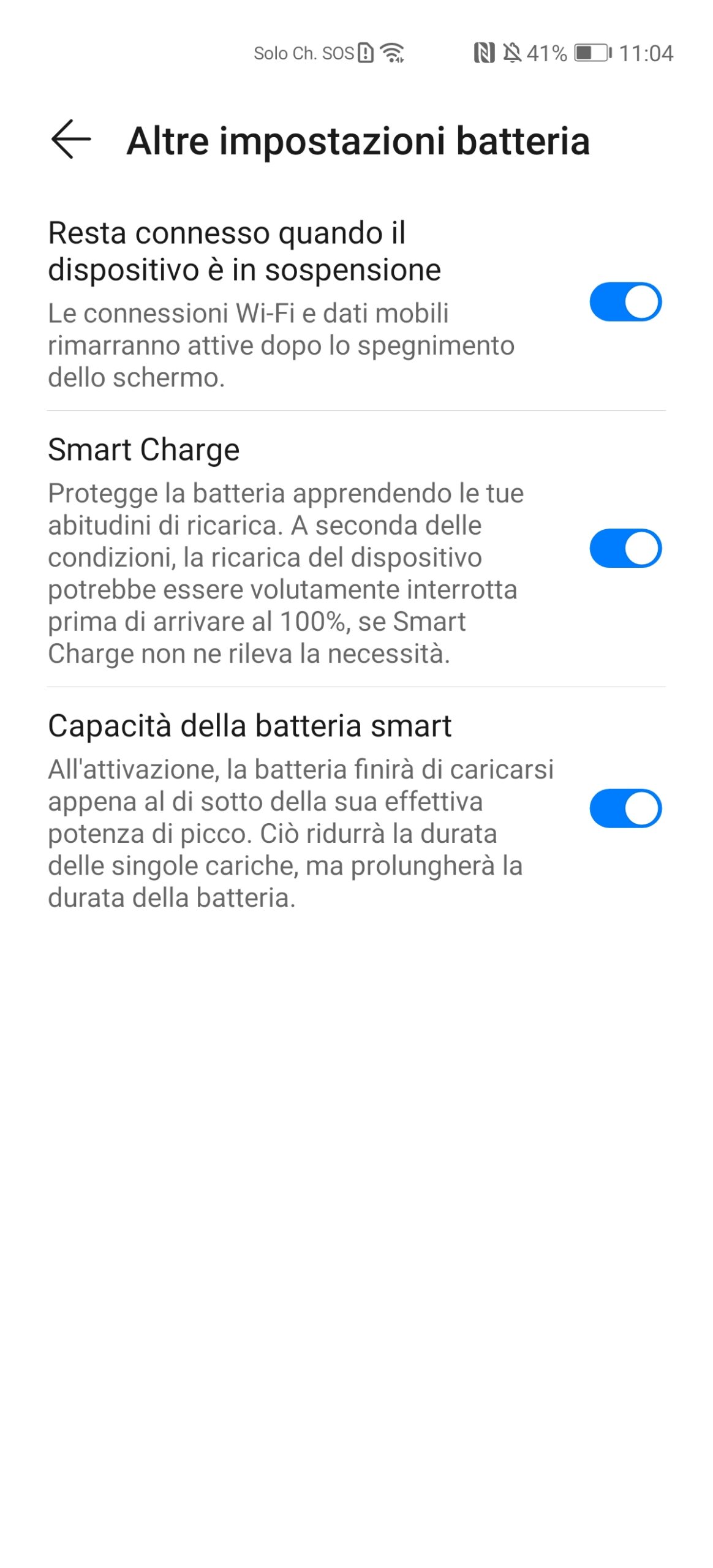Turn off the Smart Charge switch

[625, 548]
